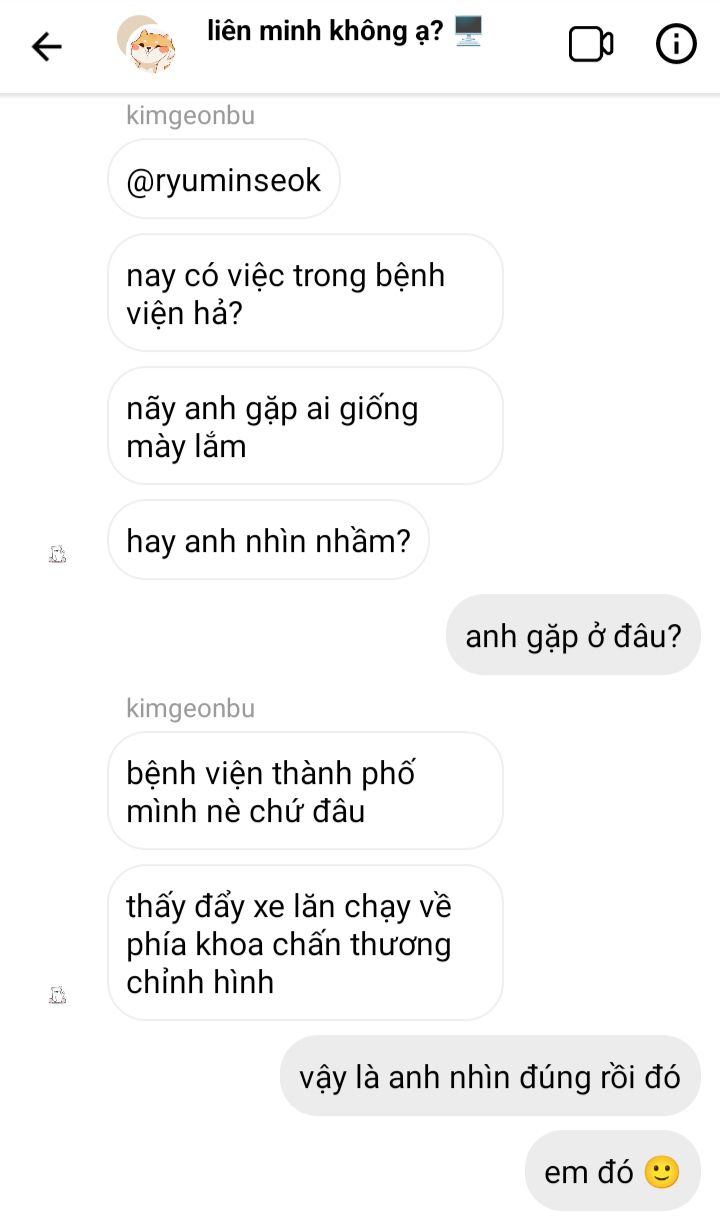The image size is (720, 1228).
Task: Go back from the group chat
Action: point(46,46)
